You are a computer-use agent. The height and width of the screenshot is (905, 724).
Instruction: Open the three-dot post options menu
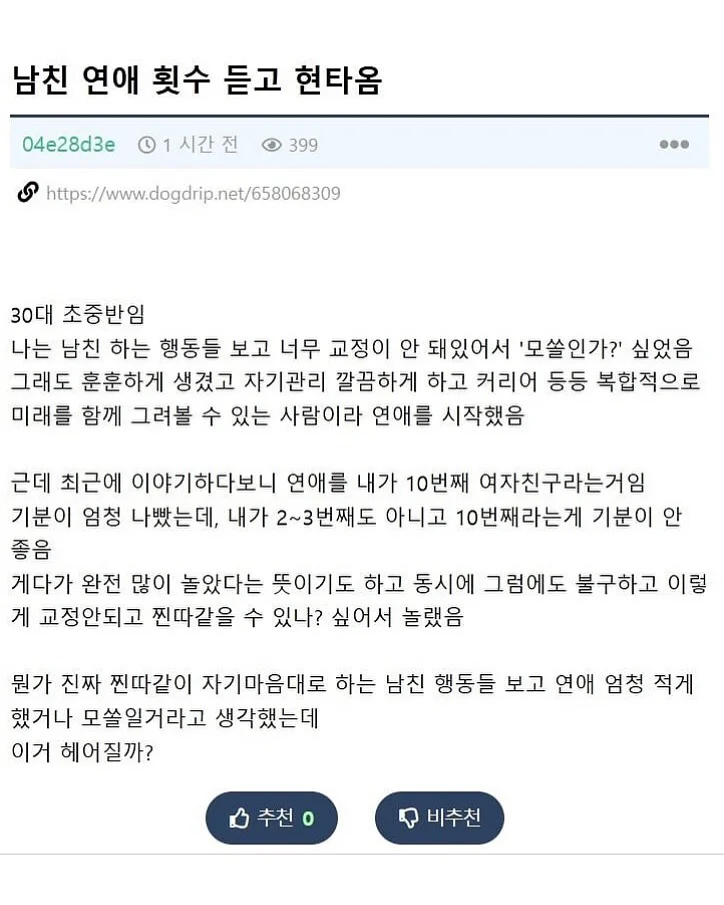pos(673,145)
